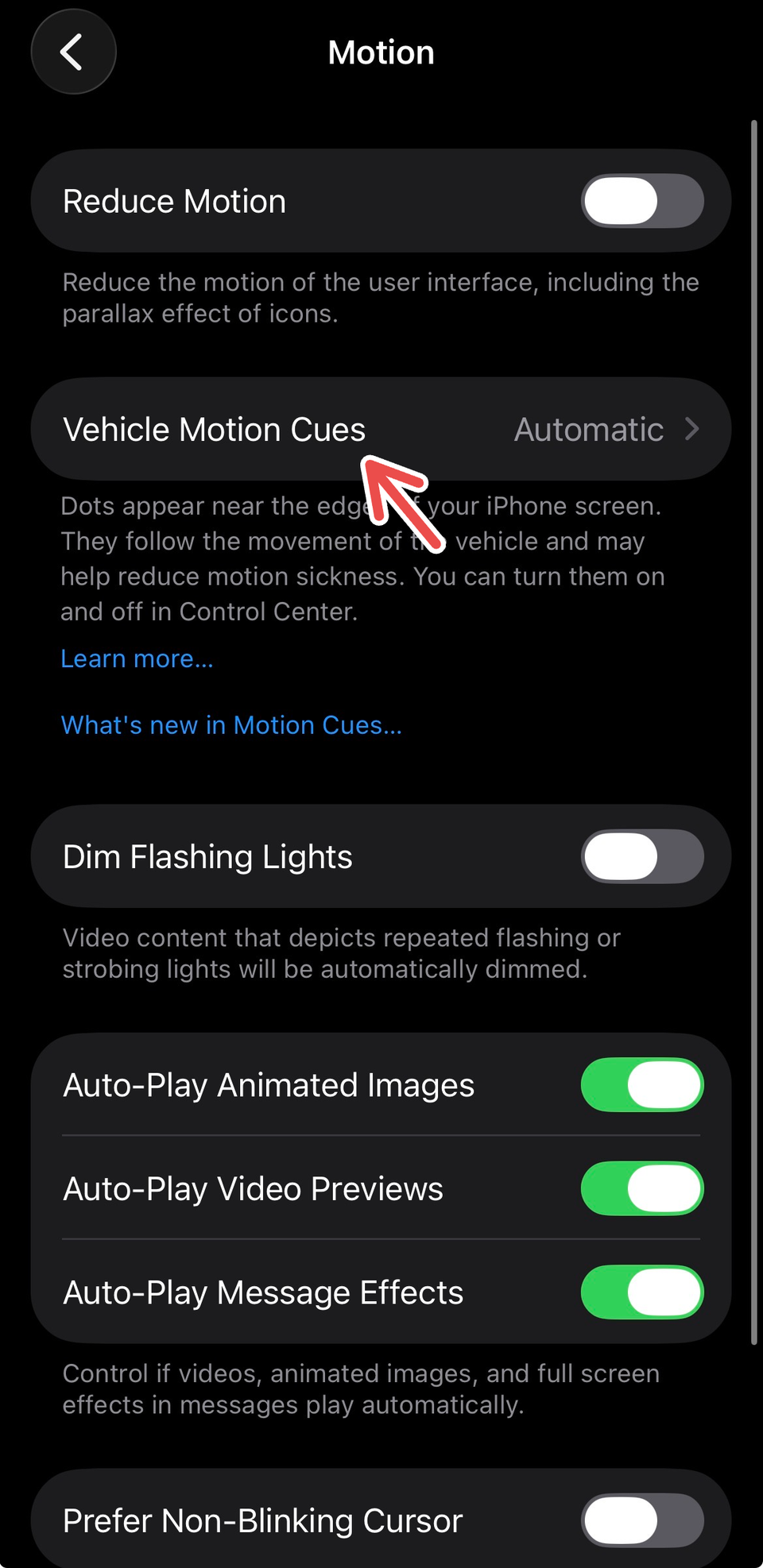Screen dimensions: 763x1568
Task: Tap the Motion title at the top
Action: (x=381, y=51)
